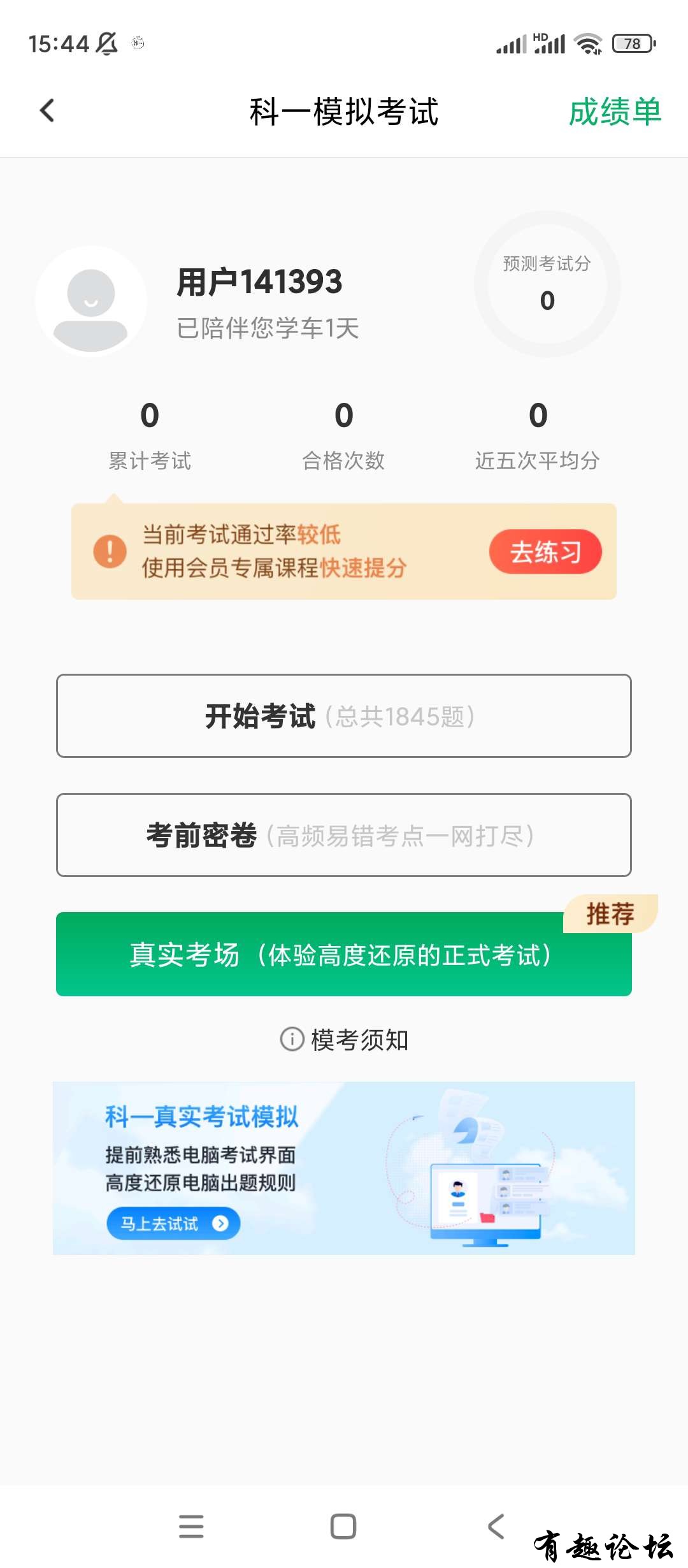
Task: Tap the 去练习 button
Action: (x=545, y=552)
